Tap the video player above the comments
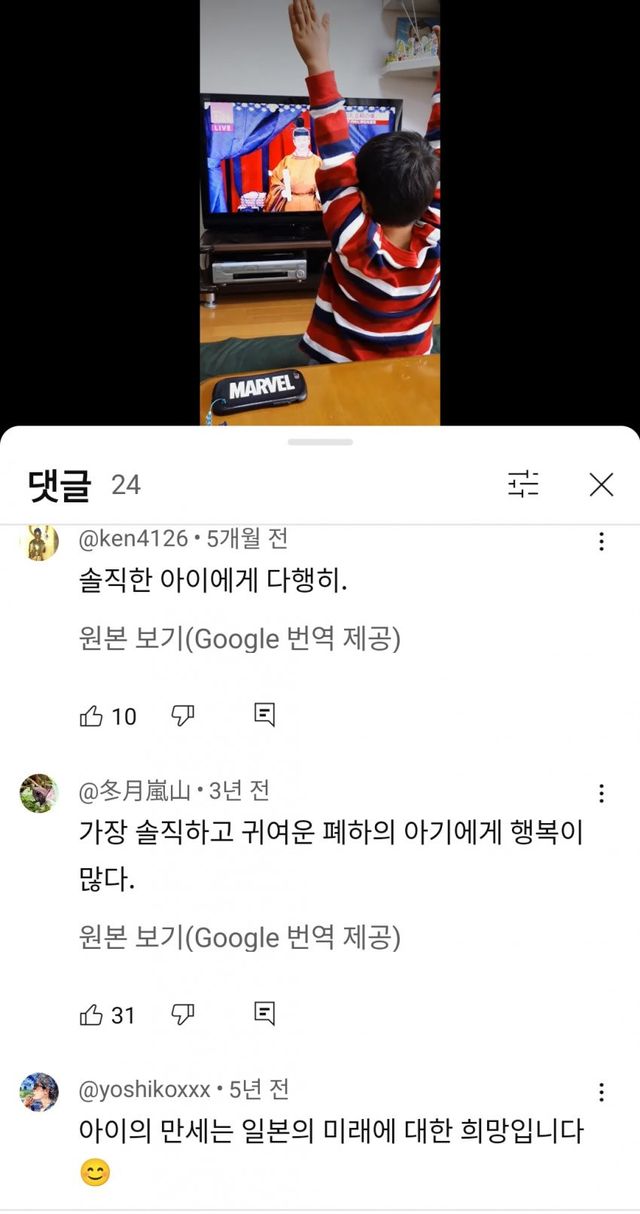This screenshot has width=640, height=1214. (320, 212)
